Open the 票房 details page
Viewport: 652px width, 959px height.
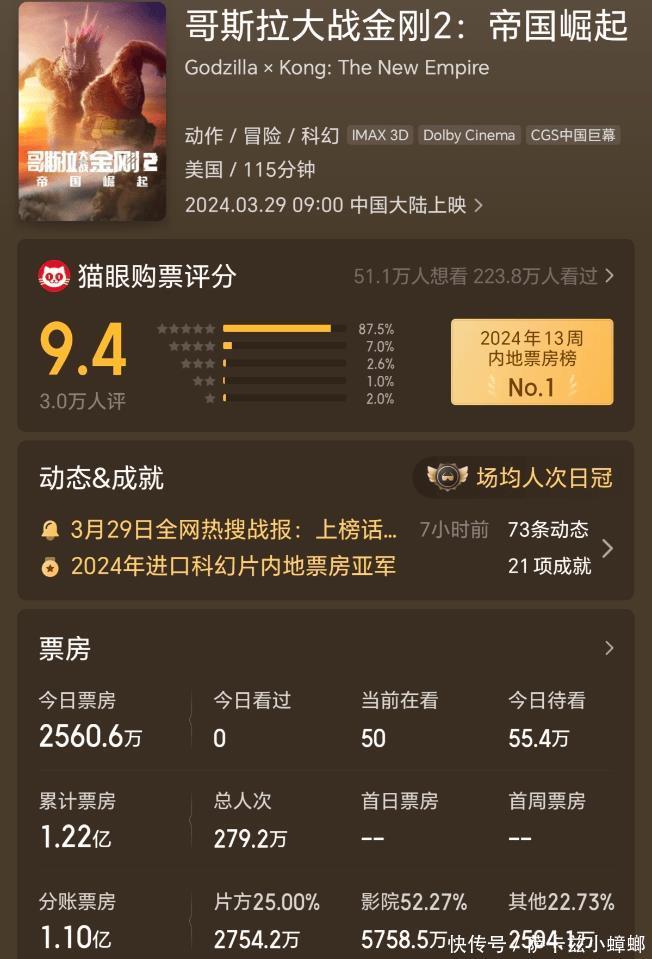[609, 648]
